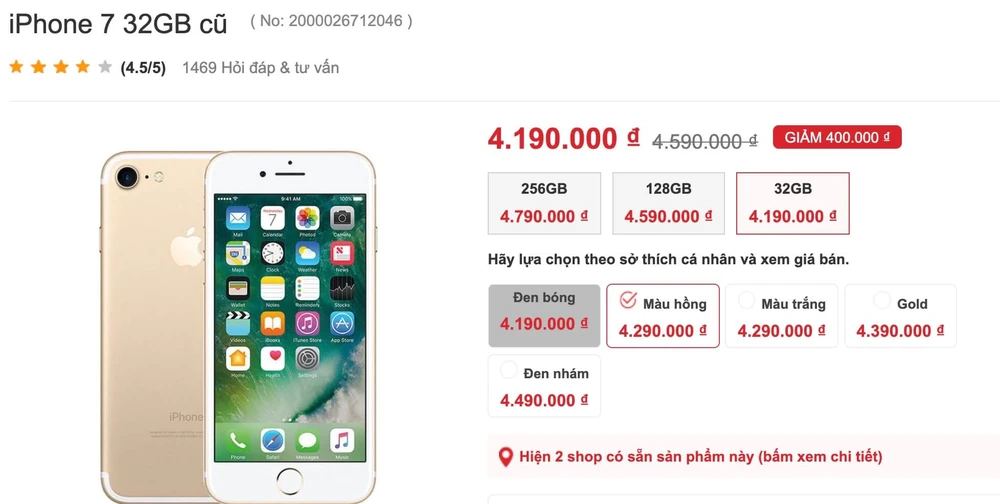The height and width of the screenshot is (504, 1000).
Task: Select the 128GB storage option
Action: (x=668, y=203)
